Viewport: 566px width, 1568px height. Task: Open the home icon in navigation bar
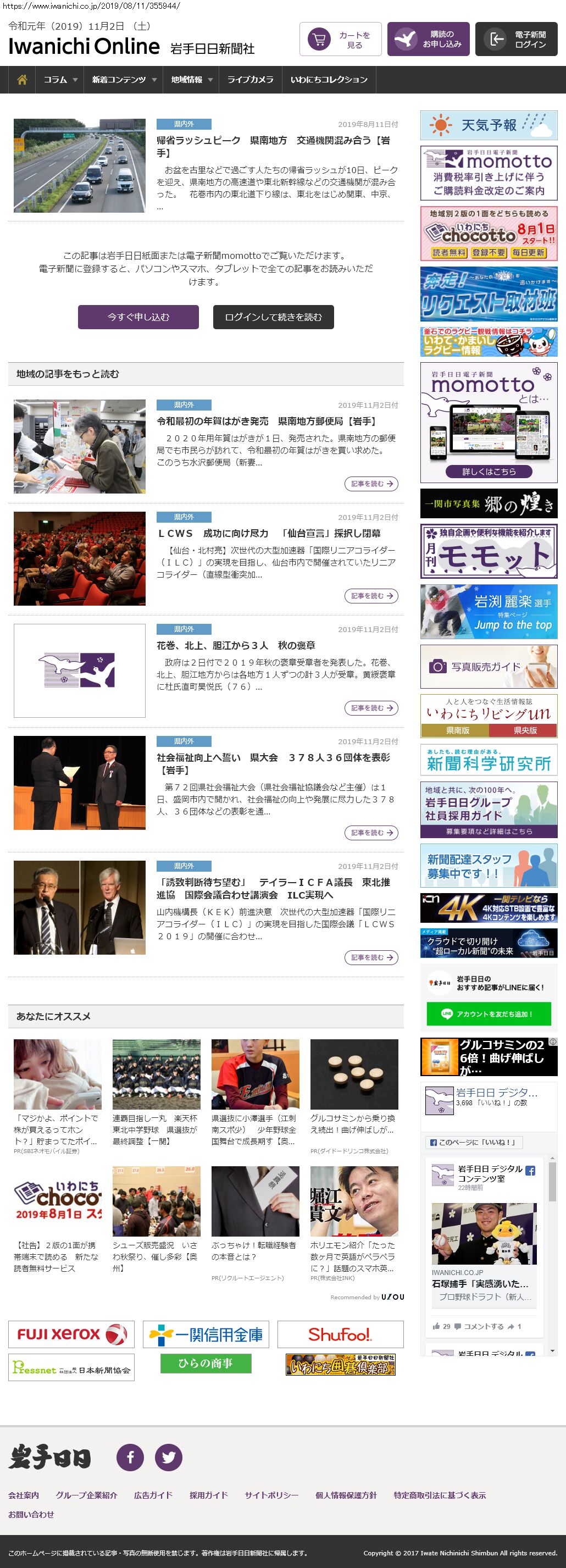point(22,80)
